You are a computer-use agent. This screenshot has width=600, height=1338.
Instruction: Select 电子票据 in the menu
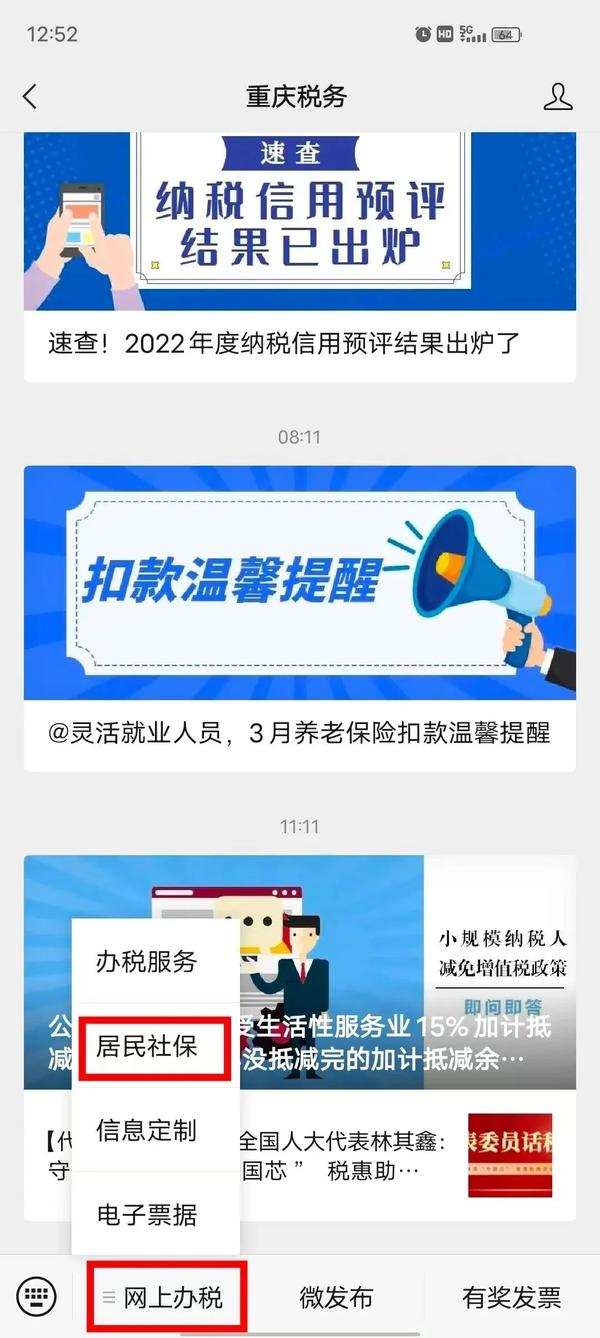(147, 1215)
